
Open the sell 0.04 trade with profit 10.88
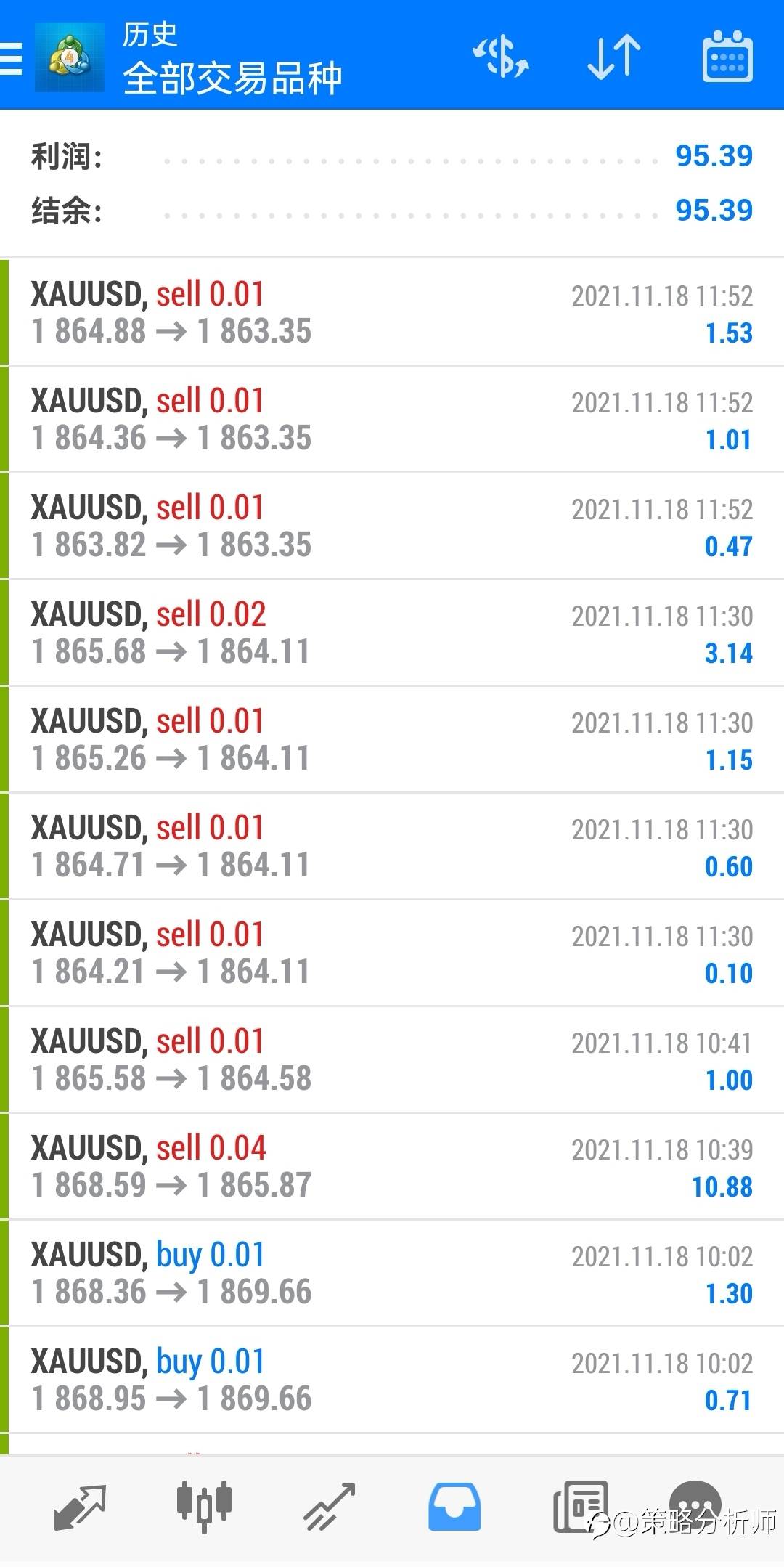tap(392, 1166)
